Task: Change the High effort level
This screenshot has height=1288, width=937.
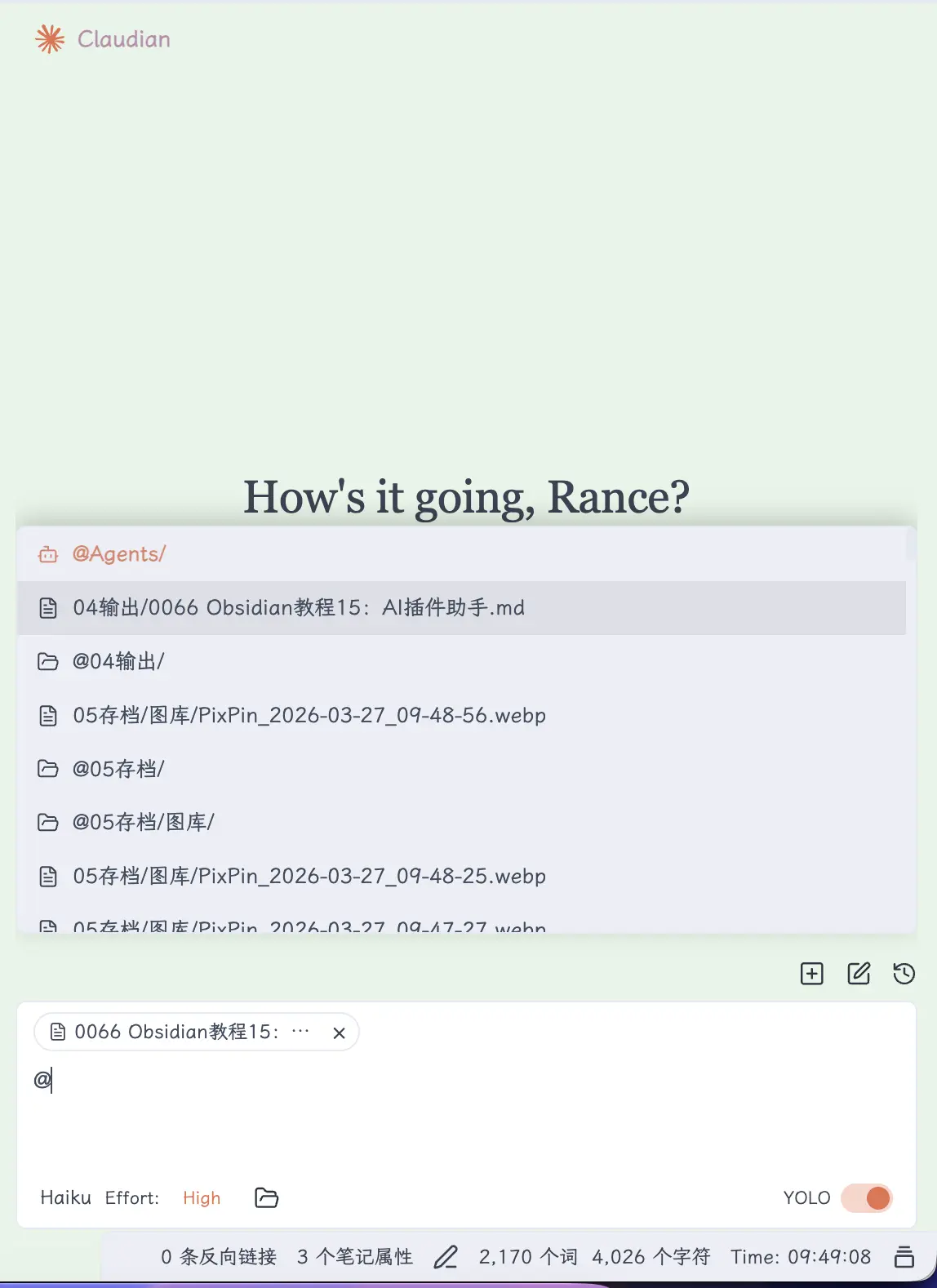Action: click(x=202, y=1197)
